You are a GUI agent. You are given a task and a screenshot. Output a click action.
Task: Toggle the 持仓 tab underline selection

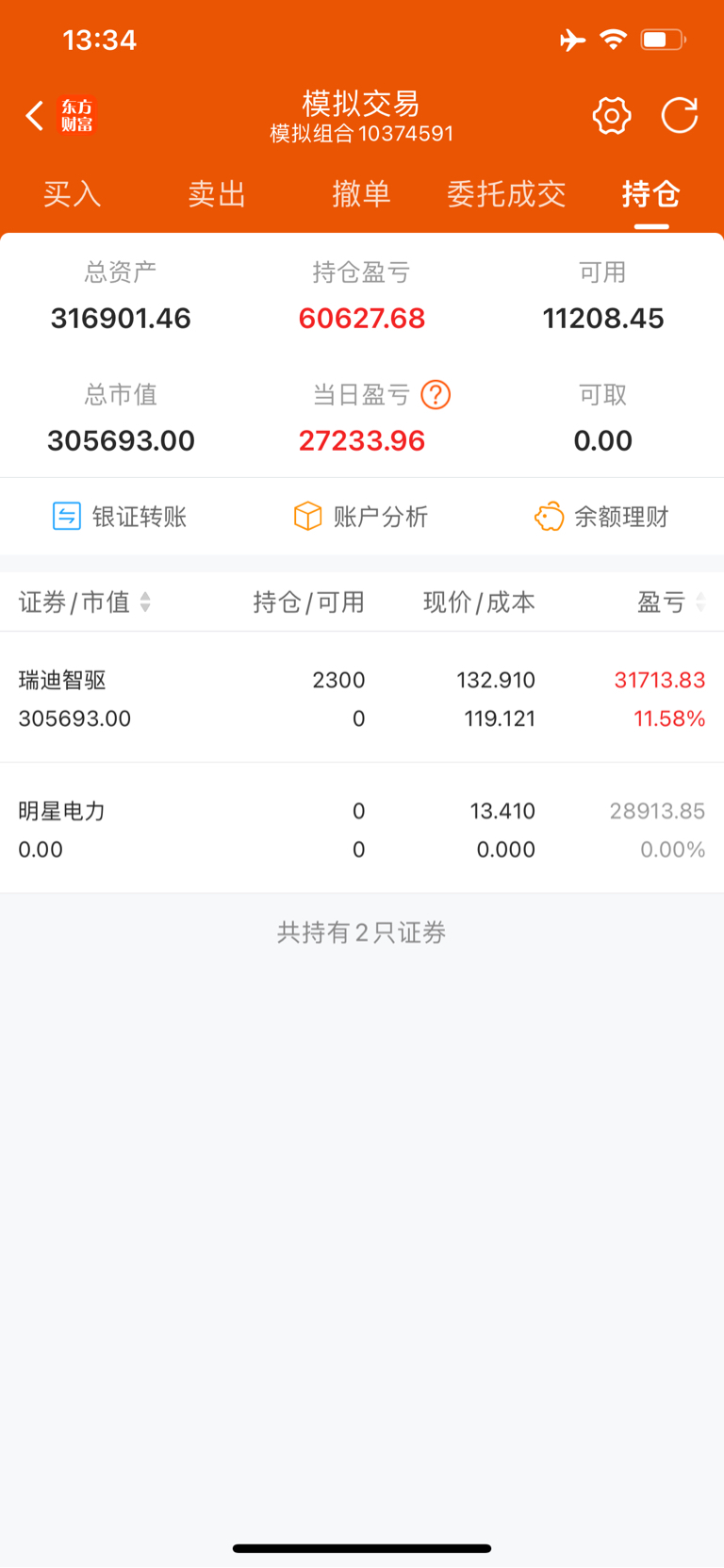(x=650, y=195)
